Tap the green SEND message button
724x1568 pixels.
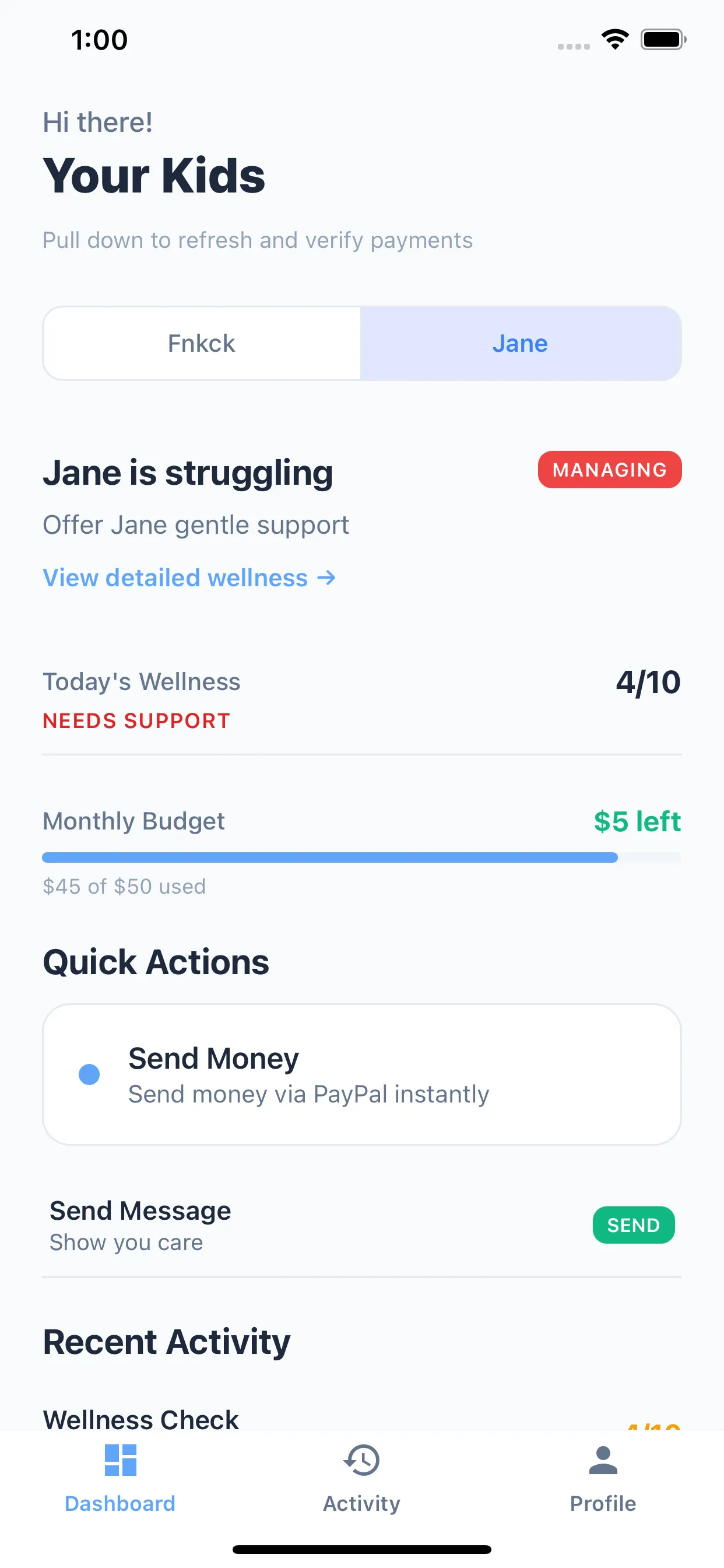(x=632, y=1224)
